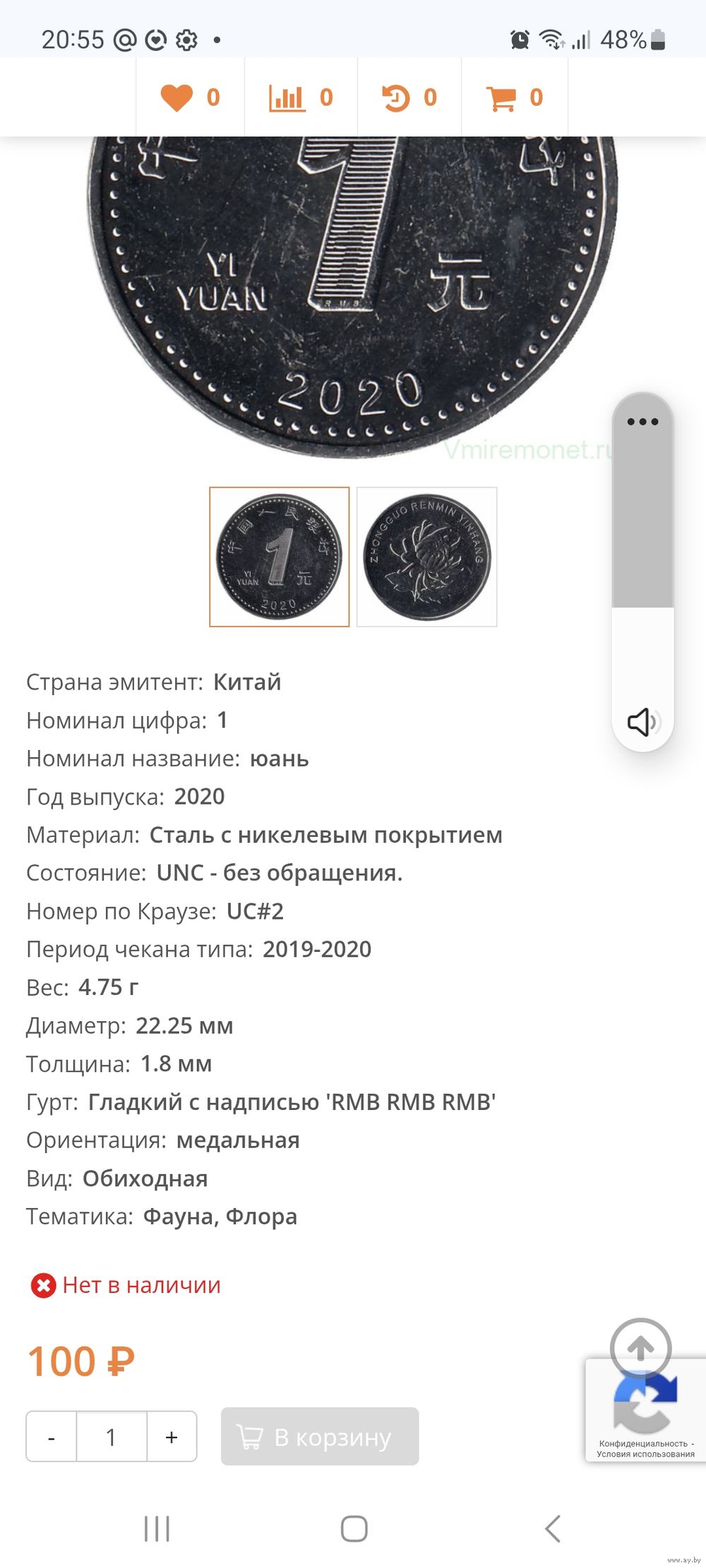Open the three-dot volume panel options

click(642, 422)
